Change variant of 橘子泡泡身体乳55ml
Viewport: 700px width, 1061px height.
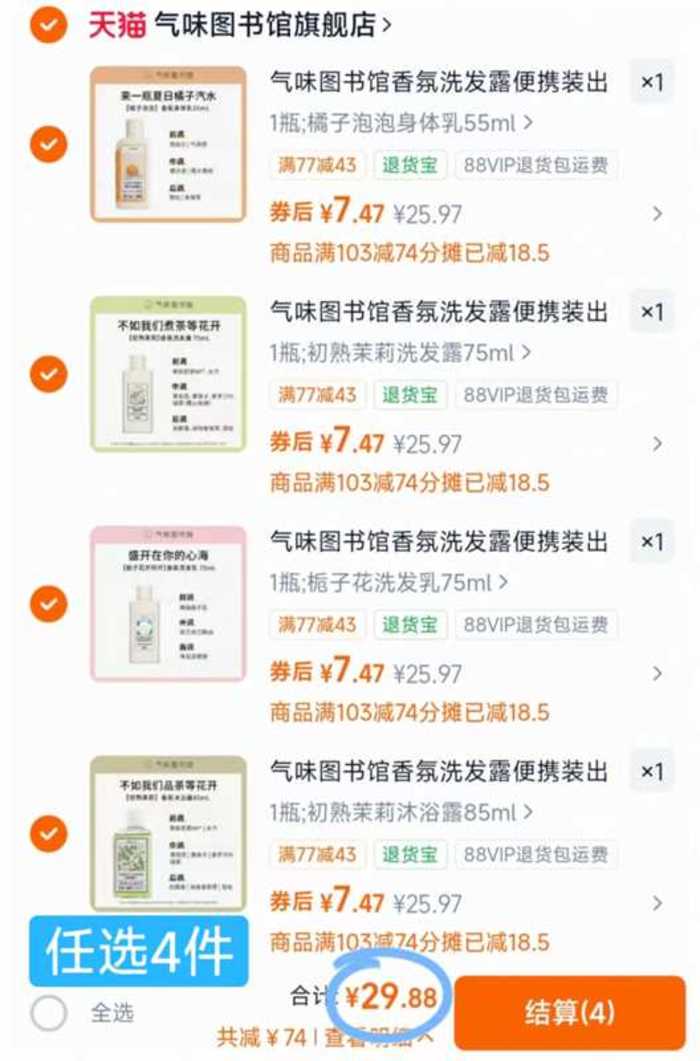point(400,124)
